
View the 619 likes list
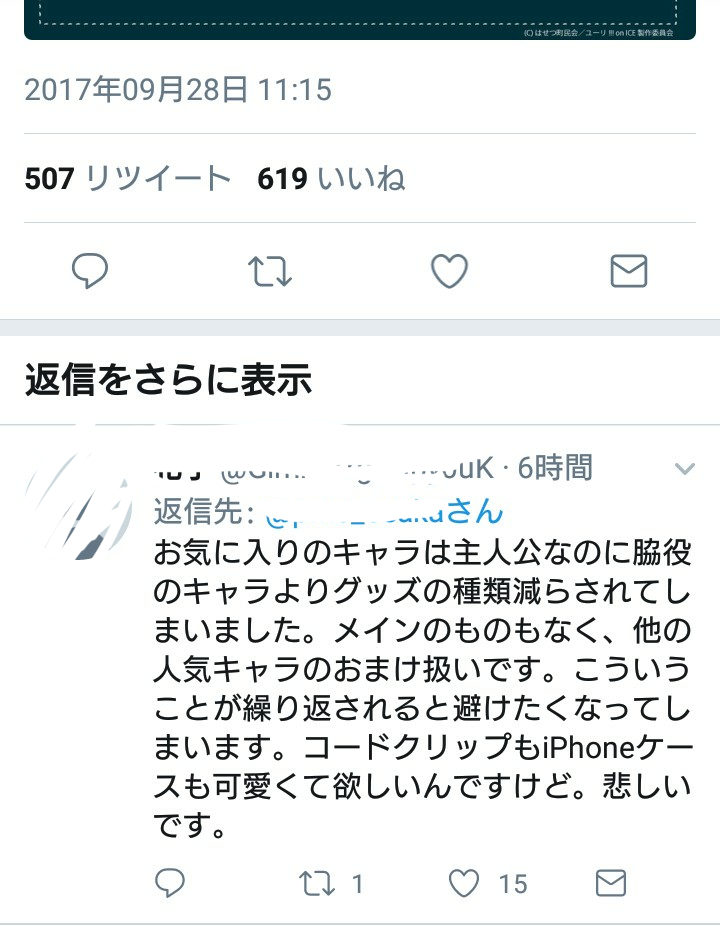pos(331,179)
